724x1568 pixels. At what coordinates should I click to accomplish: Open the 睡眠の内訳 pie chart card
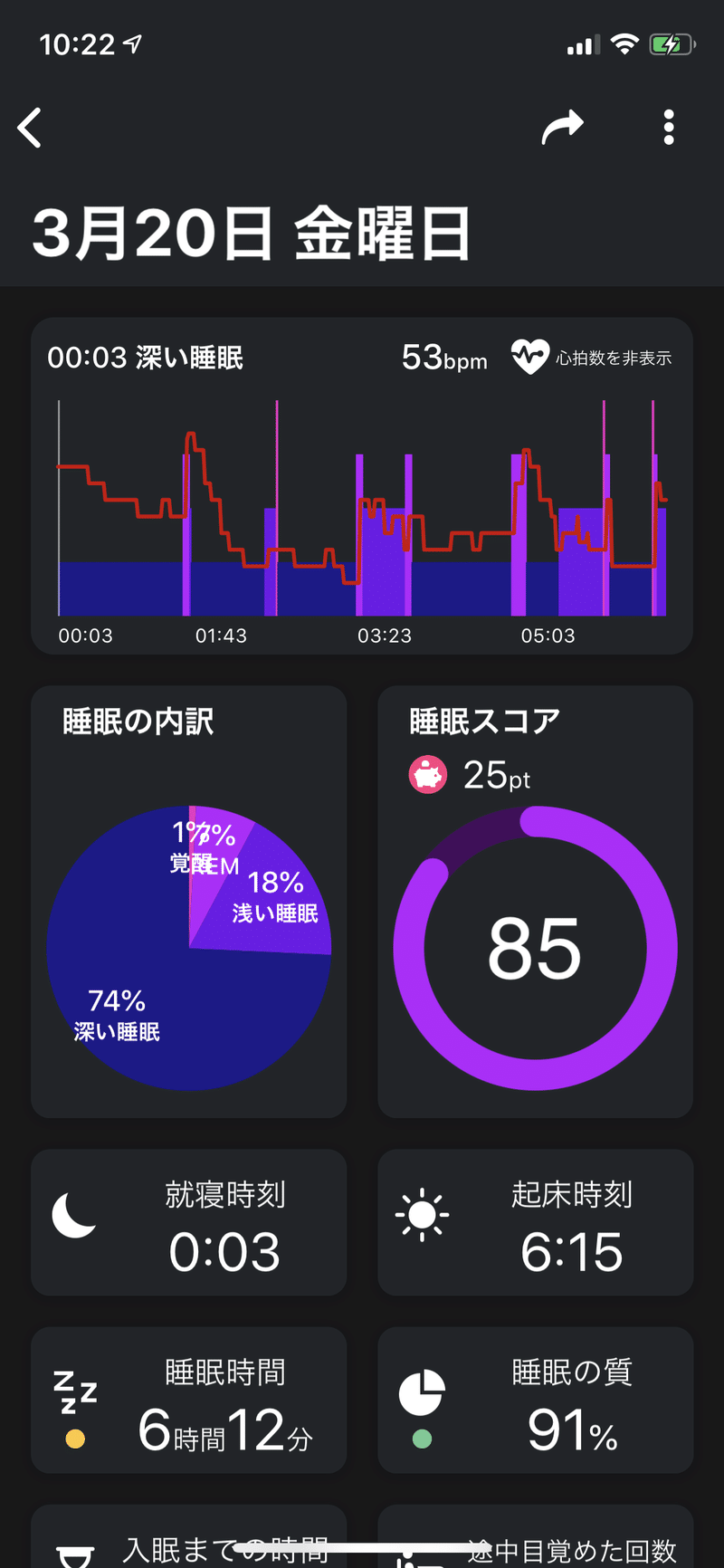189,902
